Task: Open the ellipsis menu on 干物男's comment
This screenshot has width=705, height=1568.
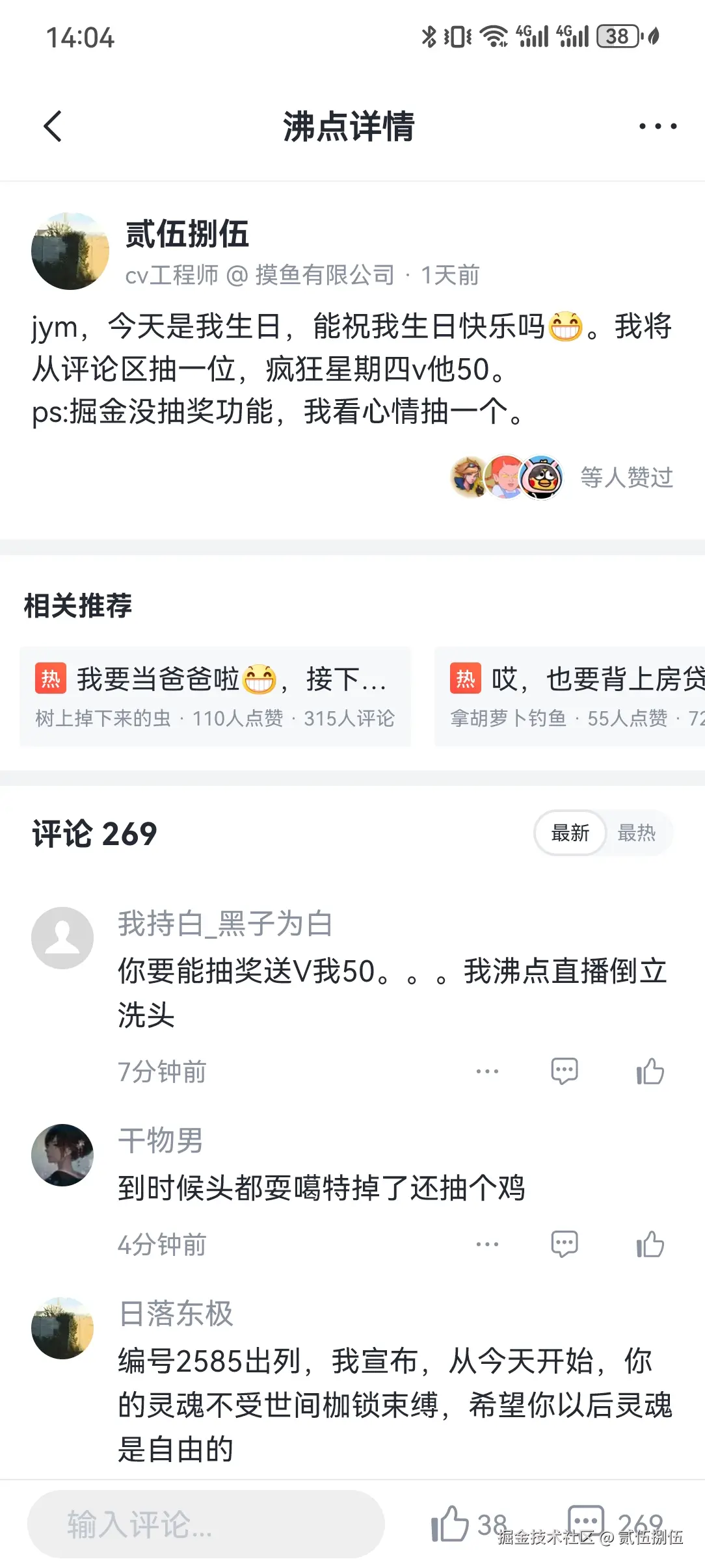Action: pos(488,1244)
